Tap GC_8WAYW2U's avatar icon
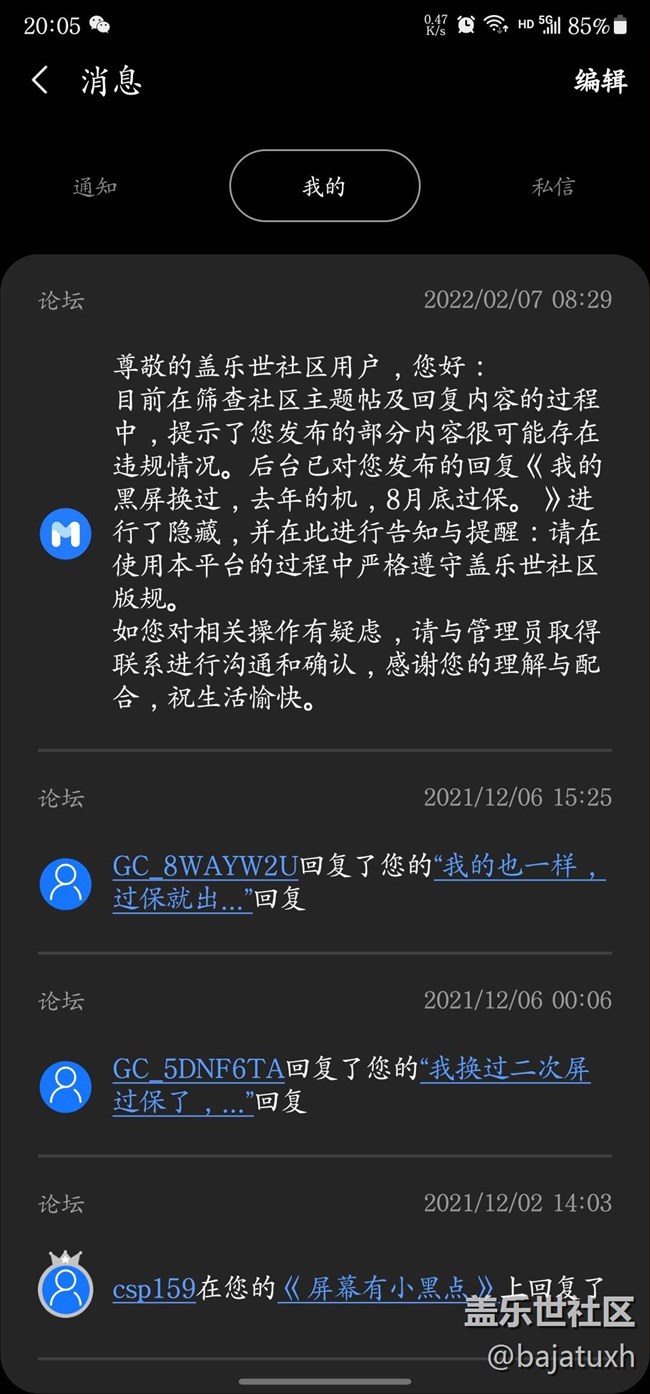Image resolution: width=650 pixels, height=1394 pixels. (x=65, y=883)
